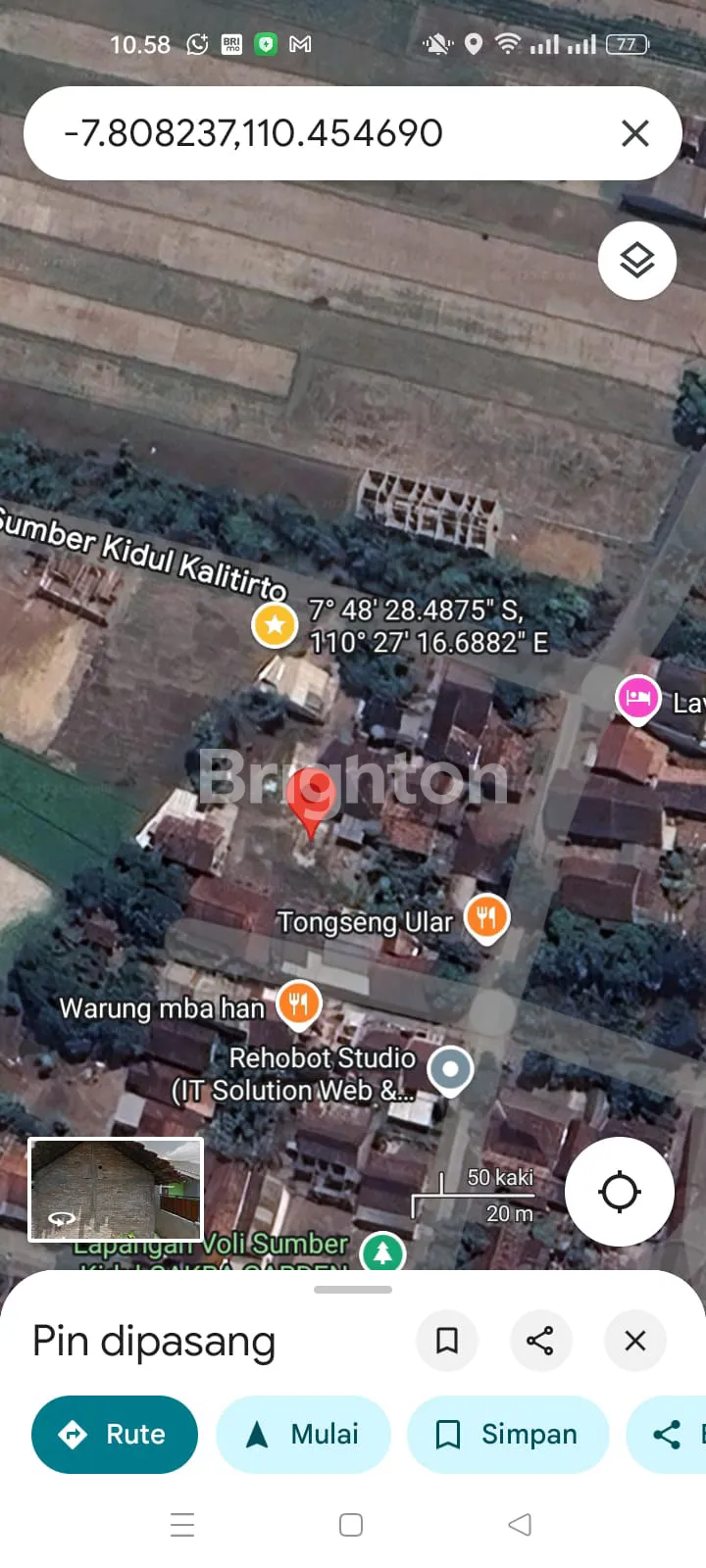Viewport: 706px width, 1568px height.
Task: Share the pinned location from the header
Action: coord(540,1341)
